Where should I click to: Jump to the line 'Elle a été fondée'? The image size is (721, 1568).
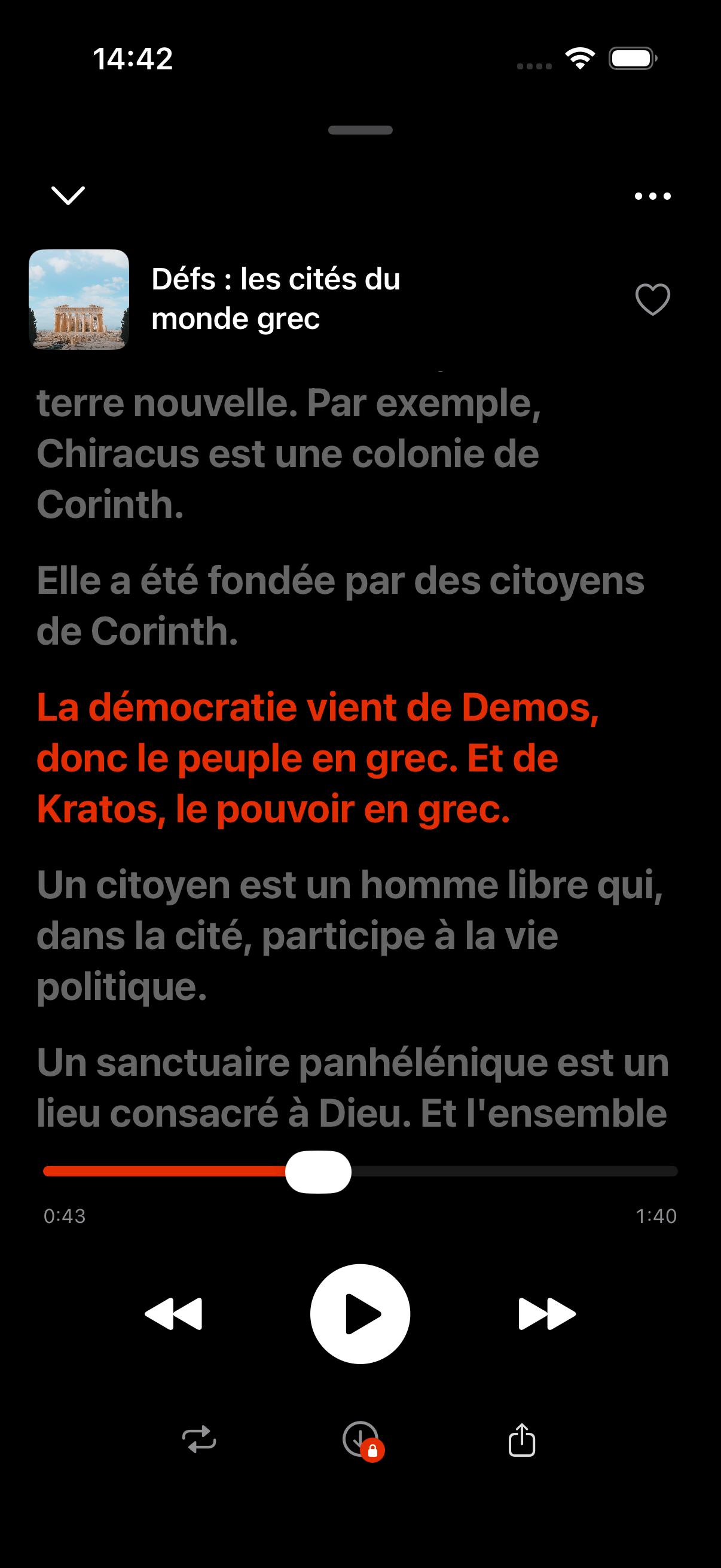coord(340,606)
